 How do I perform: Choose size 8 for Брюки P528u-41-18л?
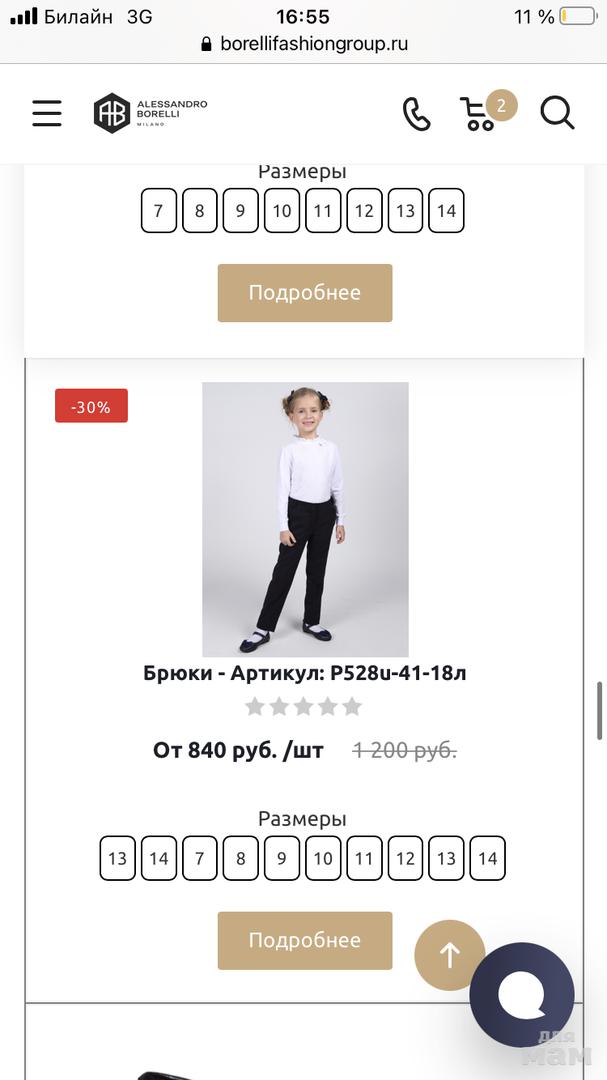click(241, 859)
